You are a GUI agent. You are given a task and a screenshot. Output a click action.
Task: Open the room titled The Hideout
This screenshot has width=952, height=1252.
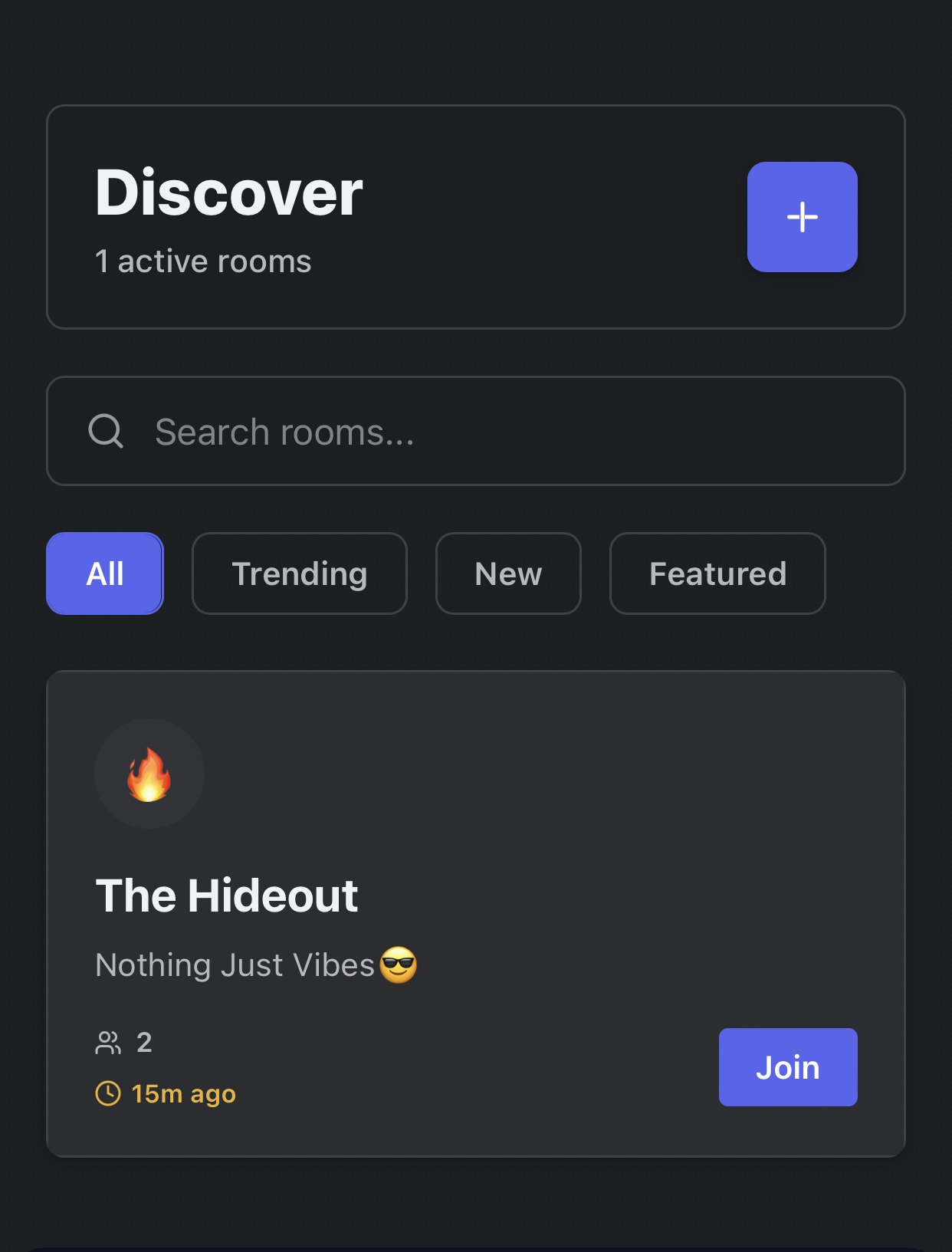pos(226,894)
